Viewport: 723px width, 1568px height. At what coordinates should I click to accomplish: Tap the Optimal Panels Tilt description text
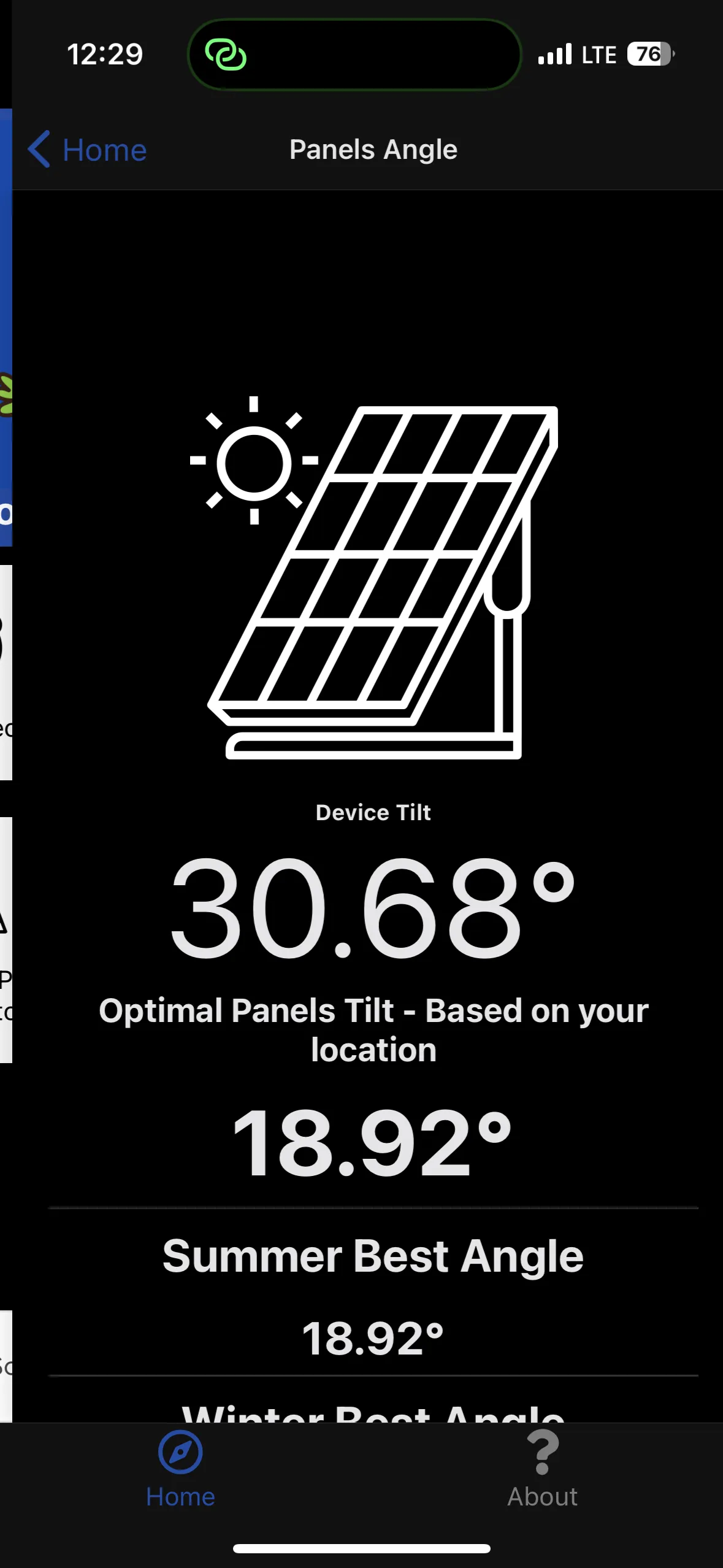(x=373, y=1029)
